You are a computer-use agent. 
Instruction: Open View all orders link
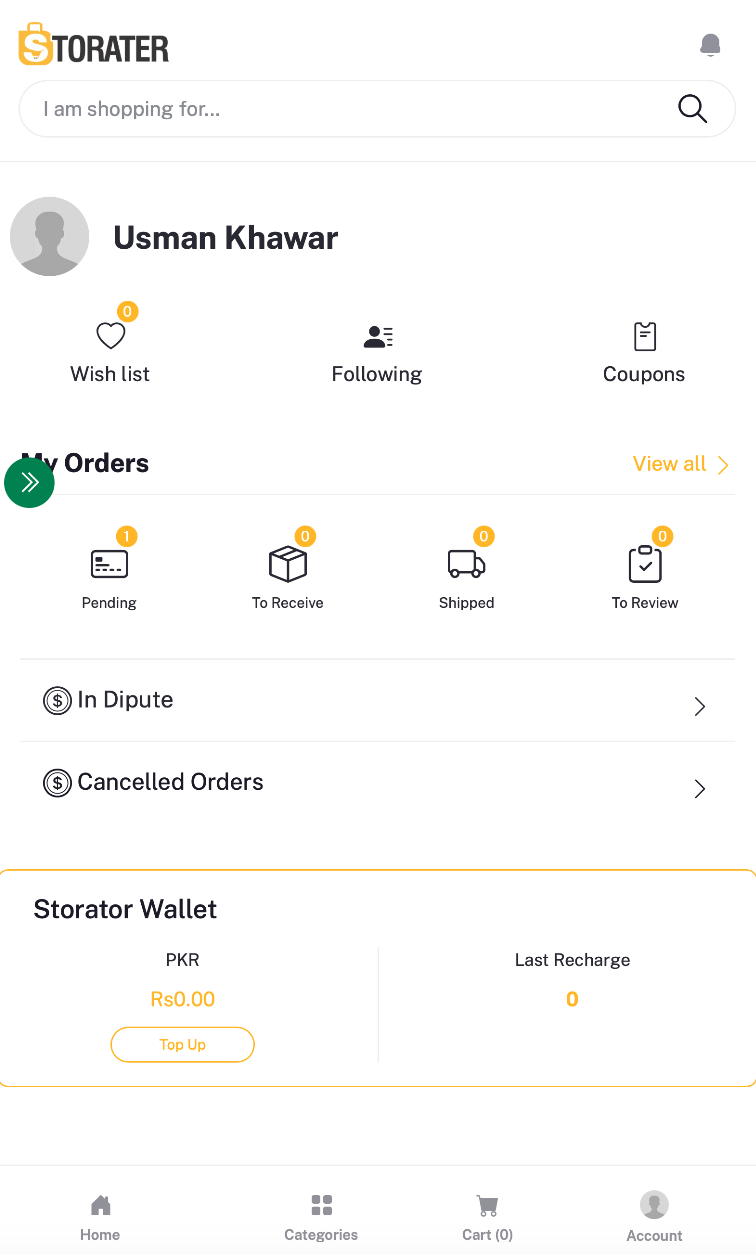(x=680, y=463)
